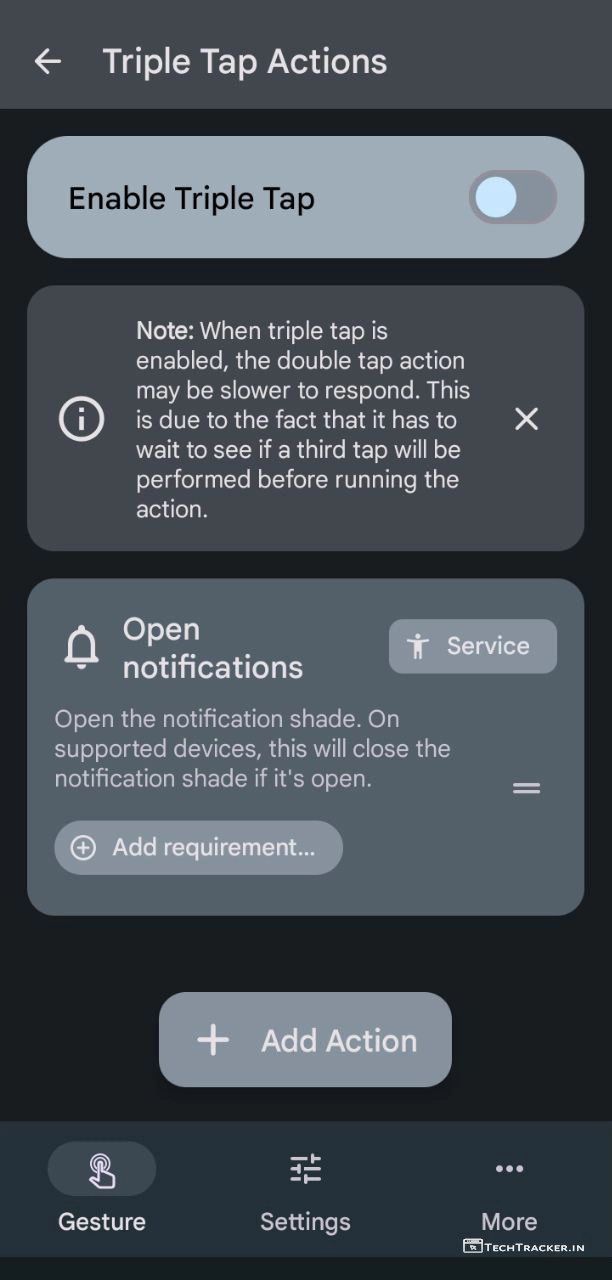Image resolution: width=612 pixels, height=1280 pixels.
Task: Dismiss the triple tap note
Action: point(526,419)
